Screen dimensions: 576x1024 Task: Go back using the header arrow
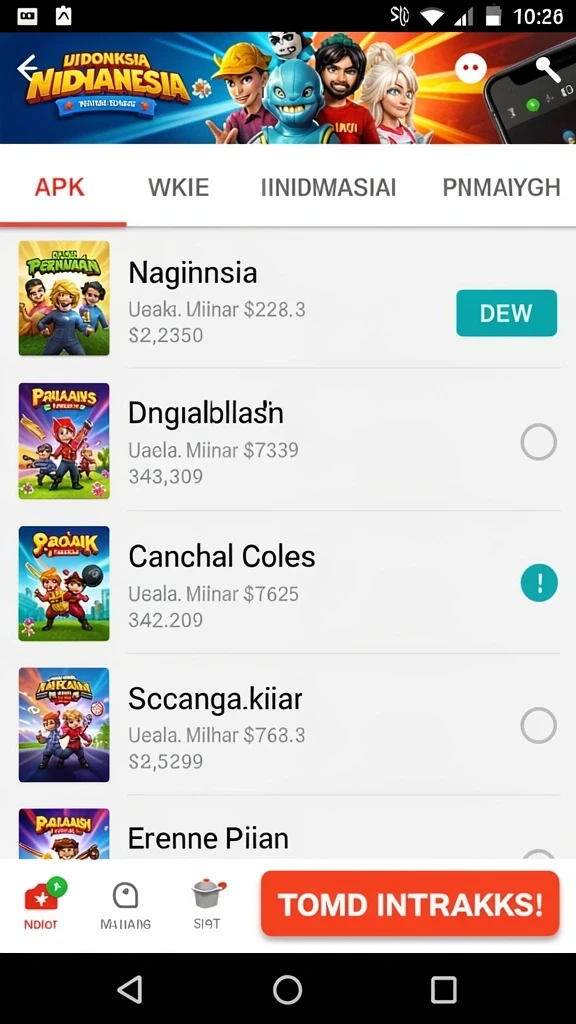point(27,67)
